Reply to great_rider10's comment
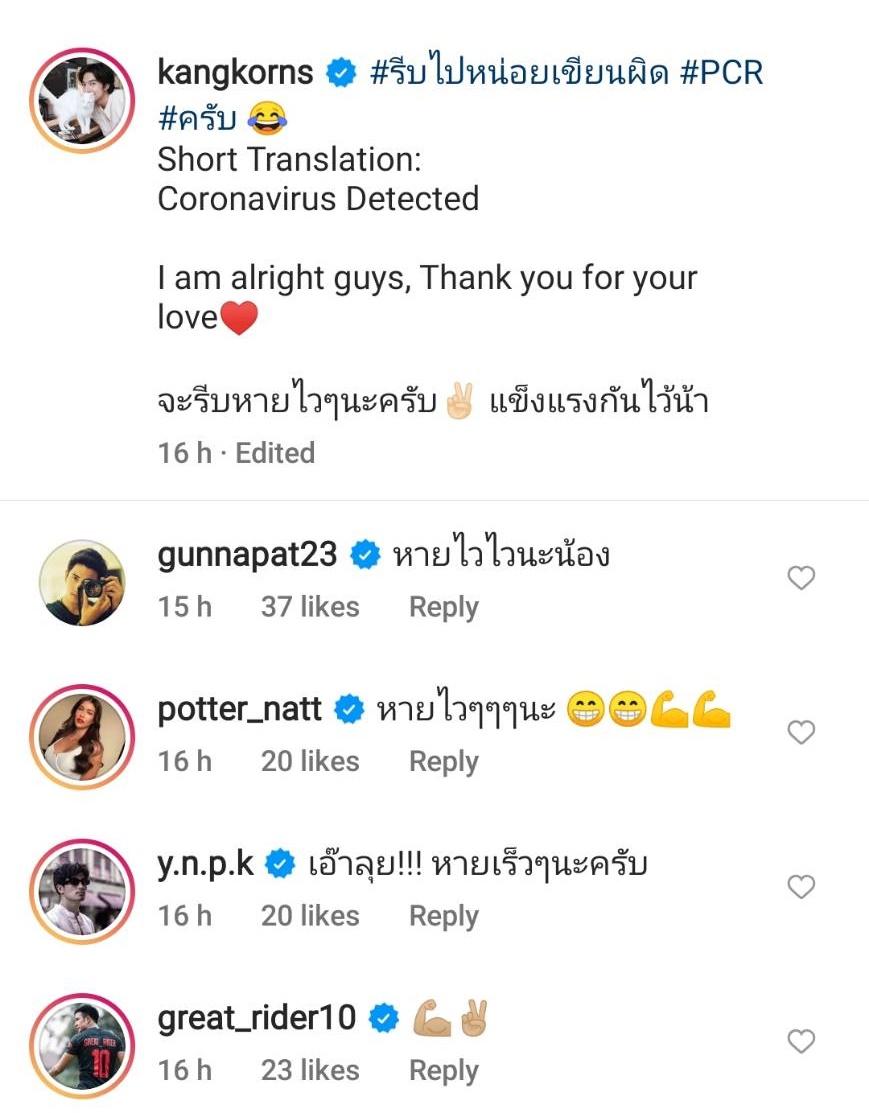The height and width of the screenshot is (1113, 869). click(x=443, y=1071)
